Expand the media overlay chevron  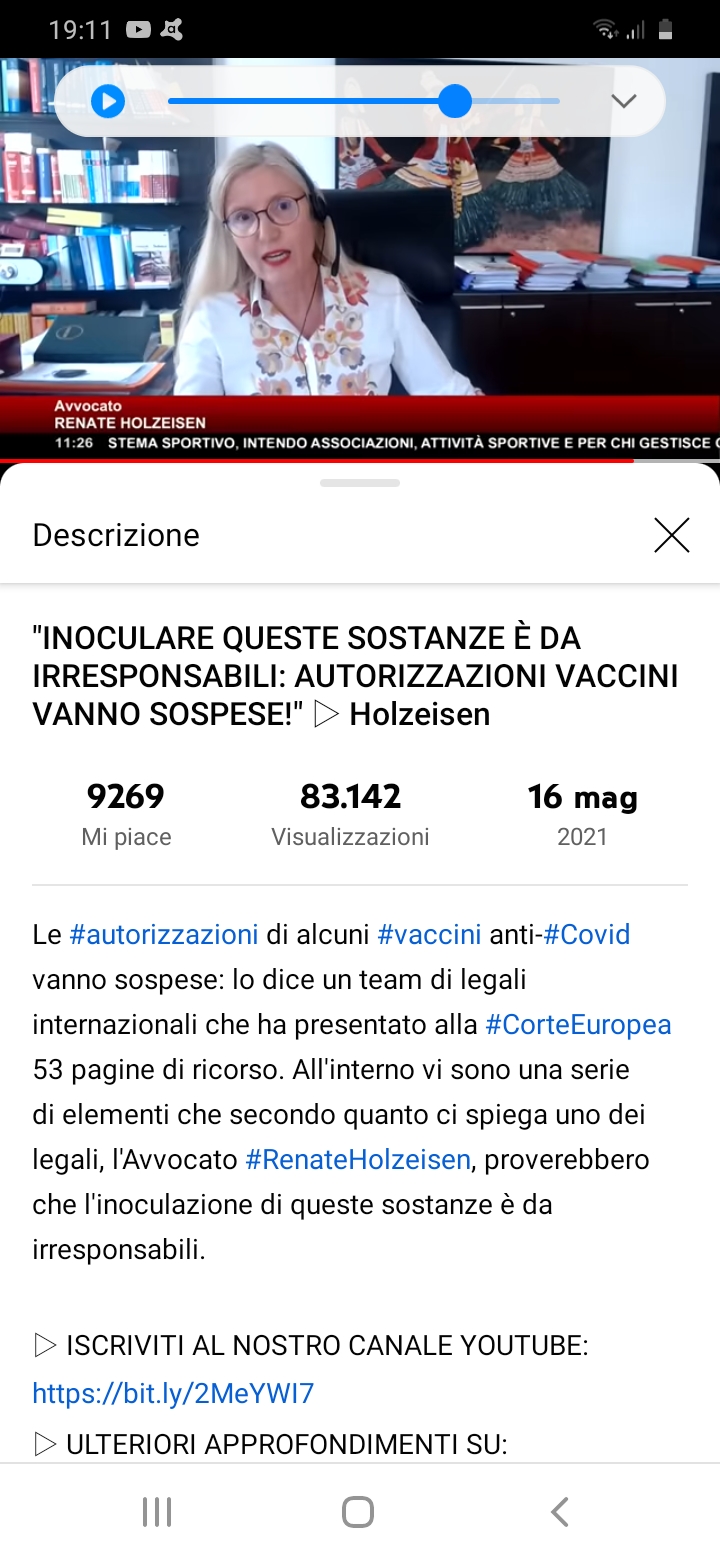tap(624, 101)
